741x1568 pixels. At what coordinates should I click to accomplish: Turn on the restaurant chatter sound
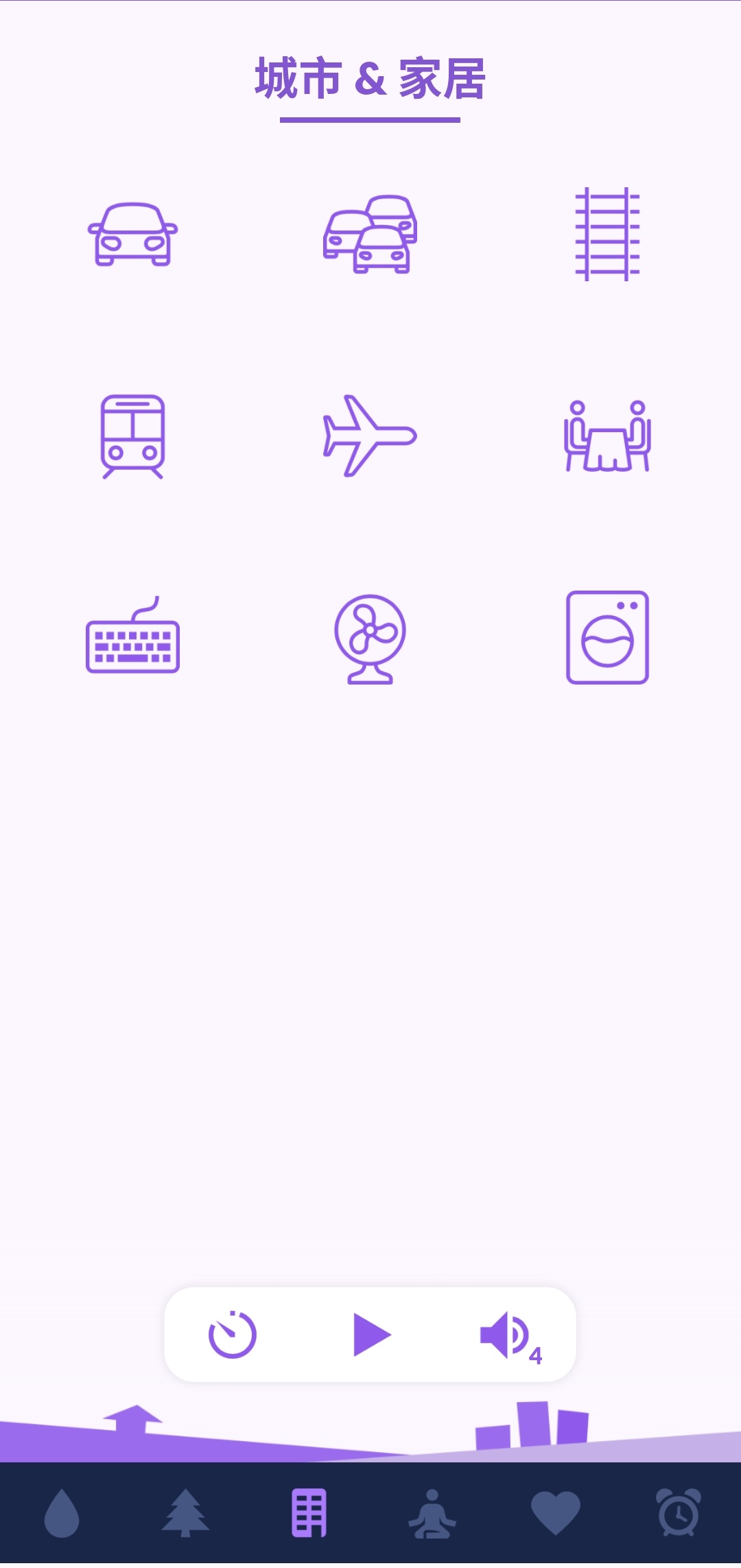click(607, 436)
